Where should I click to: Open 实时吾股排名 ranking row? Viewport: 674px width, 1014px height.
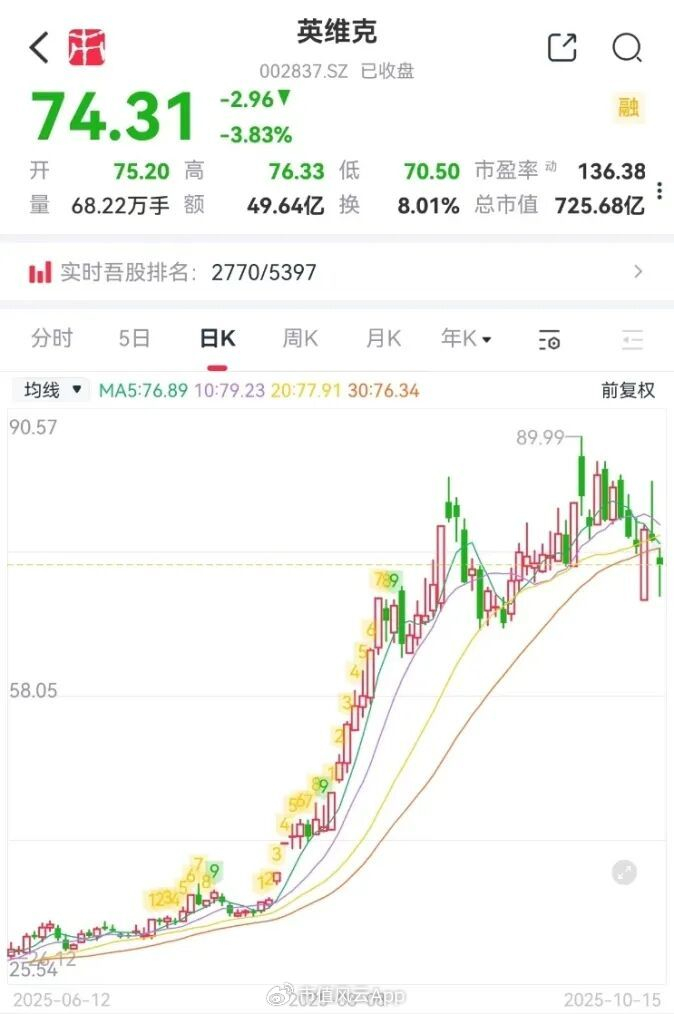pyautogui.click(x=336, y=272)
